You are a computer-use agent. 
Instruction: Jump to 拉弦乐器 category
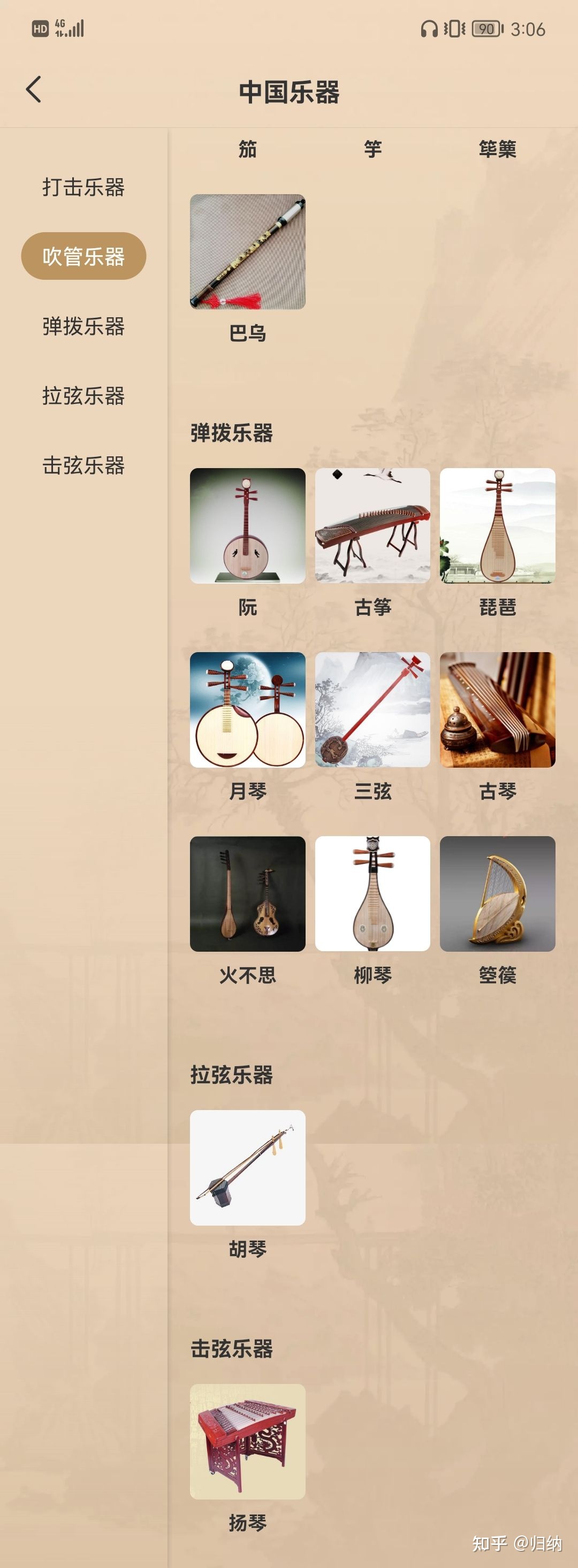tap(83, 396)
